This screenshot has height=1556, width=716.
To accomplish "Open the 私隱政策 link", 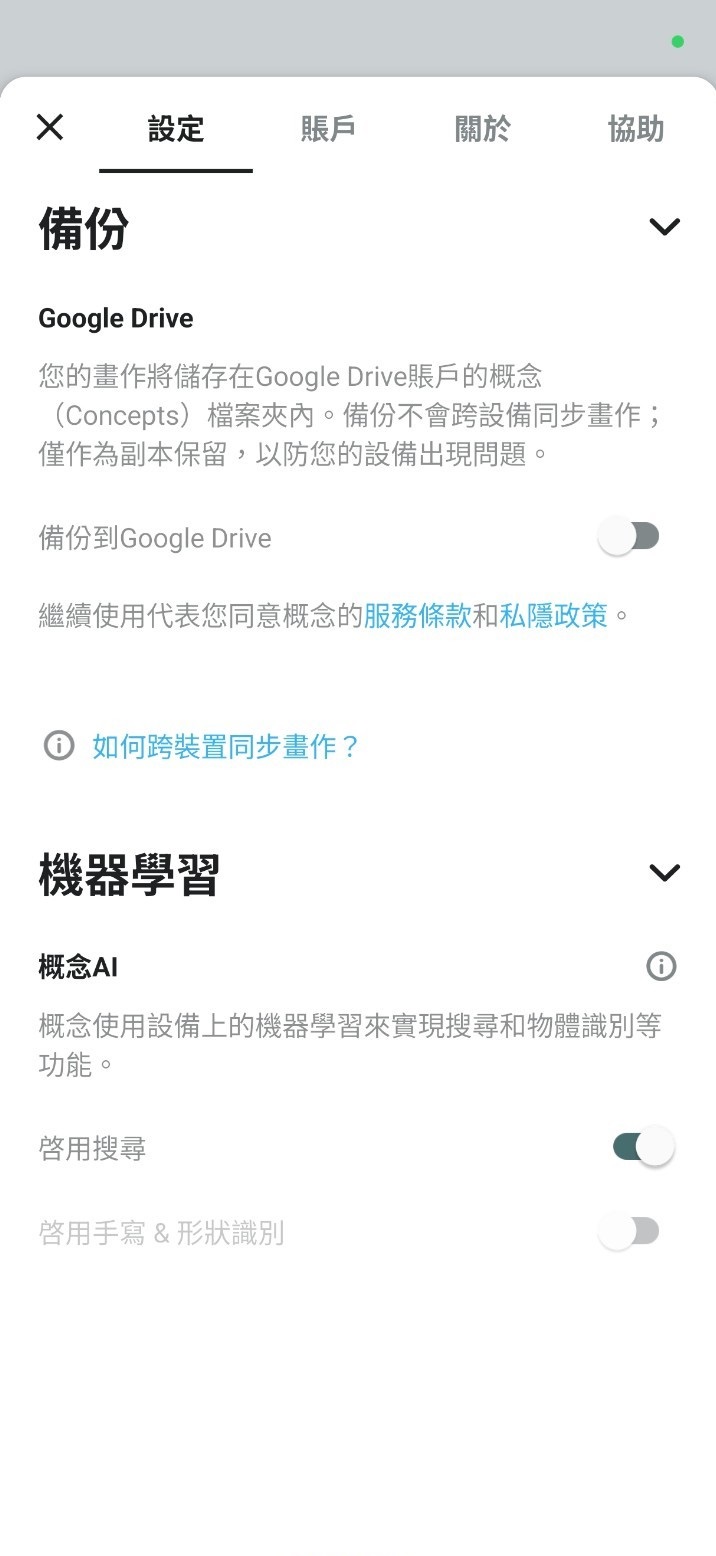I will (x=553, y=615).
